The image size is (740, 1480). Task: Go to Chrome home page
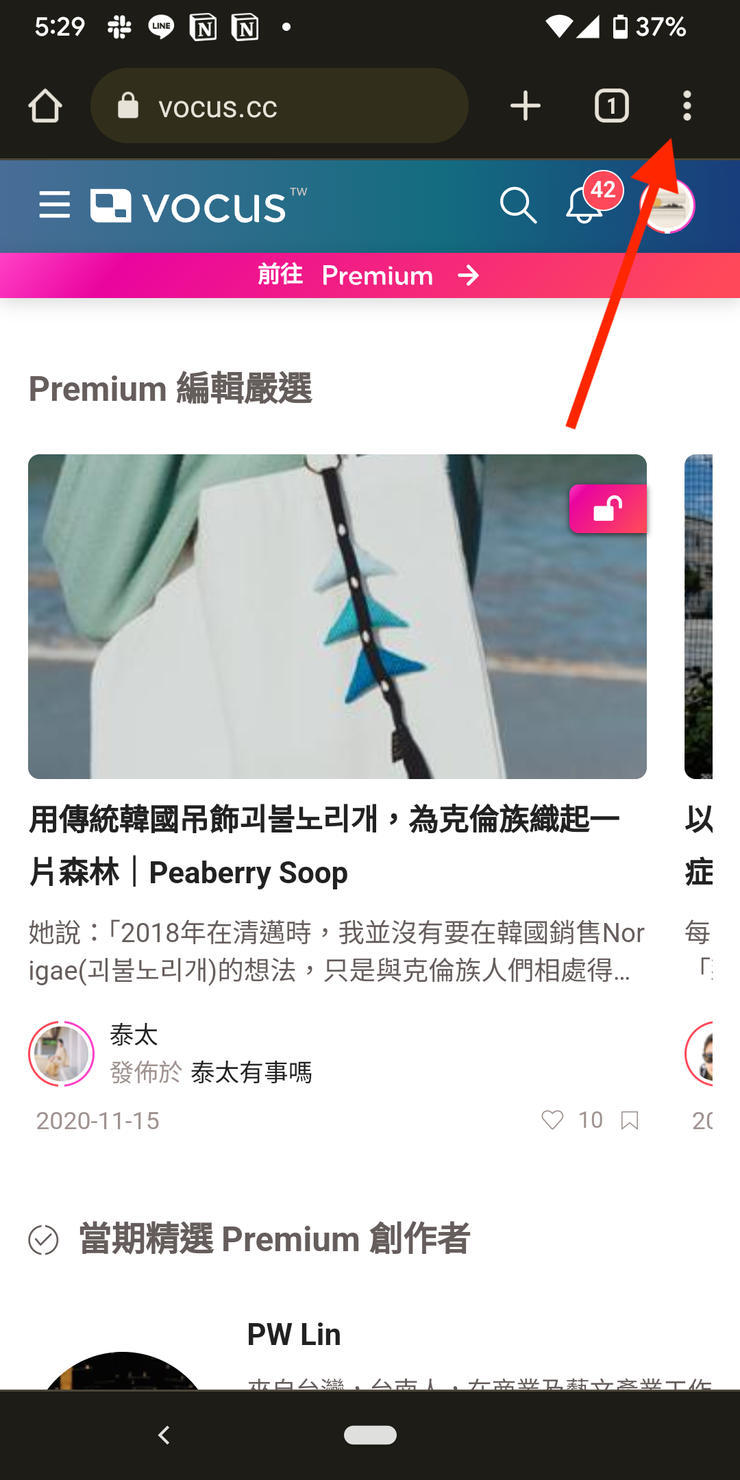(x=45, y=106)
